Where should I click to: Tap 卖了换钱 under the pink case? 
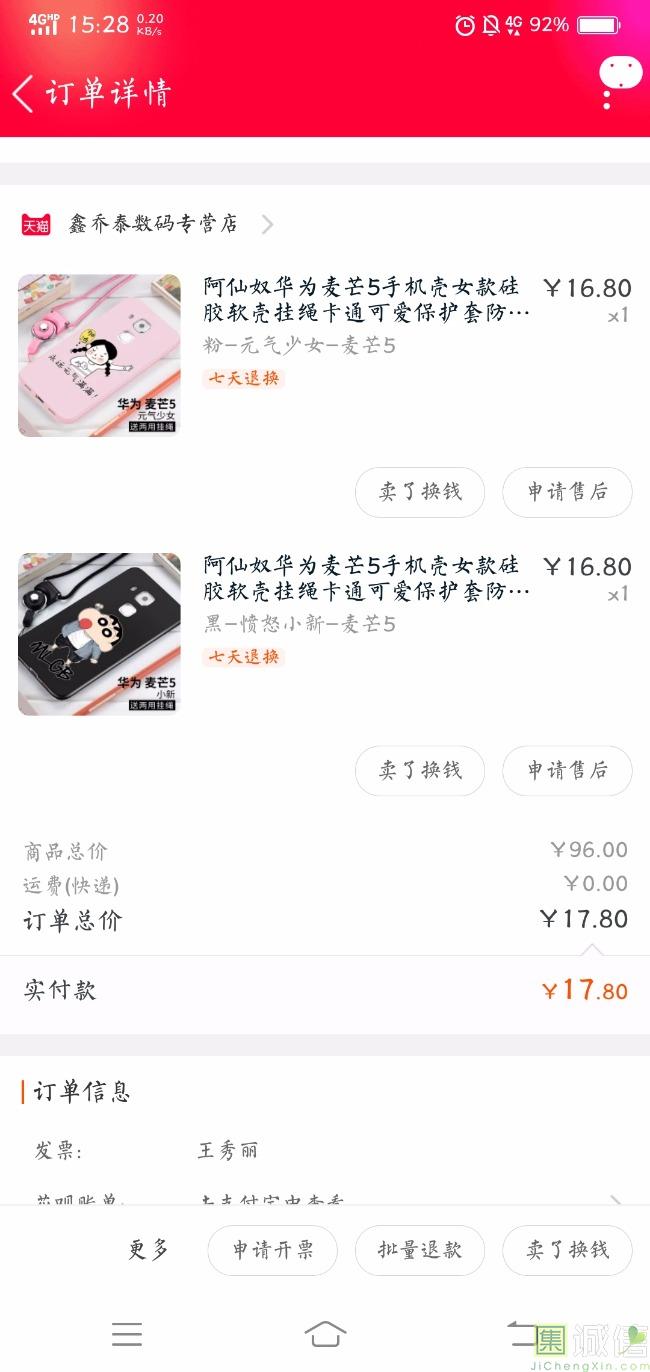pyautogui.click(x=420, y=492)
